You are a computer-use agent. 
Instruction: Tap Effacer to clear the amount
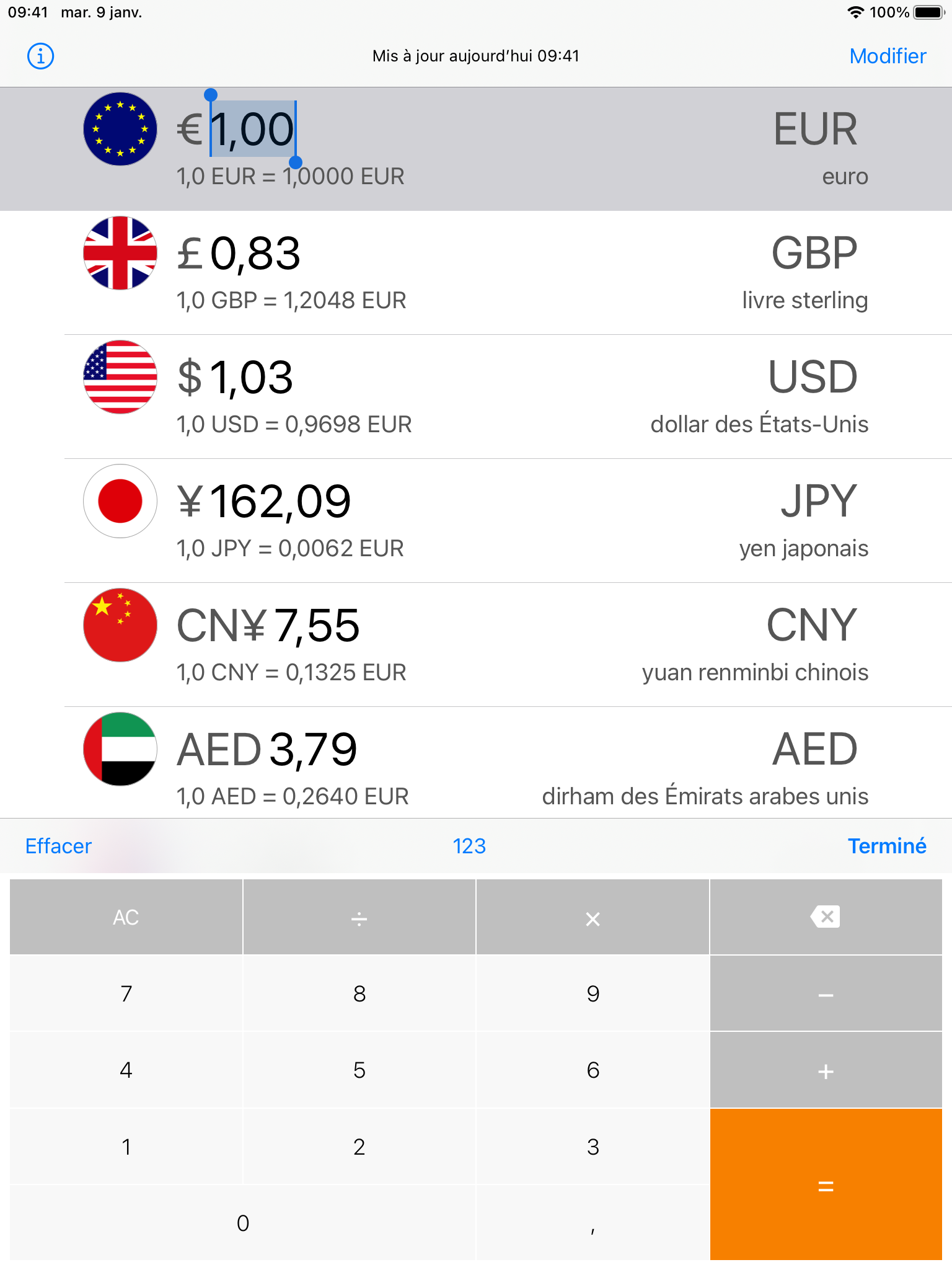click(x=58, y=846)
